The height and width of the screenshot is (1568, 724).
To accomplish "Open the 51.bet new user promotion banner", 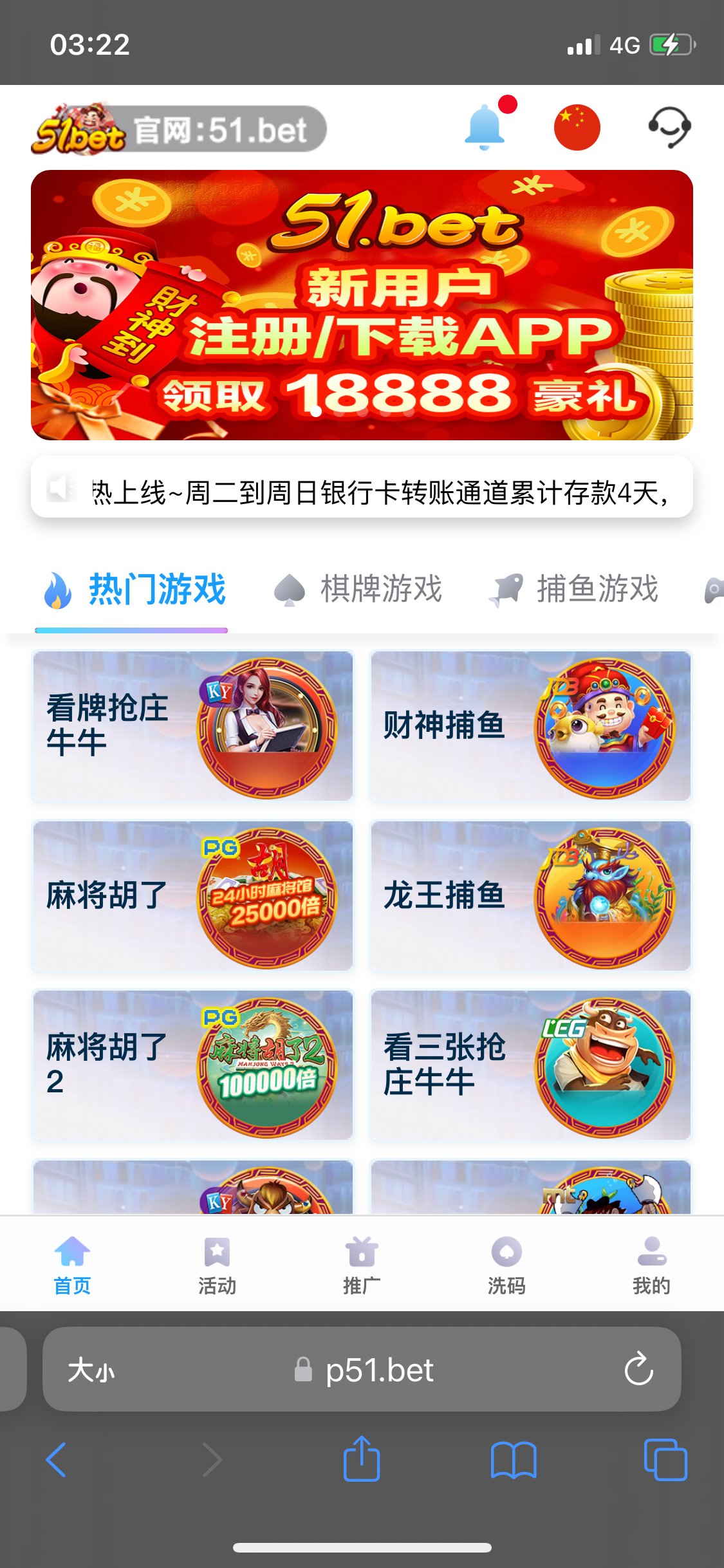I will [x=362, y=304].
